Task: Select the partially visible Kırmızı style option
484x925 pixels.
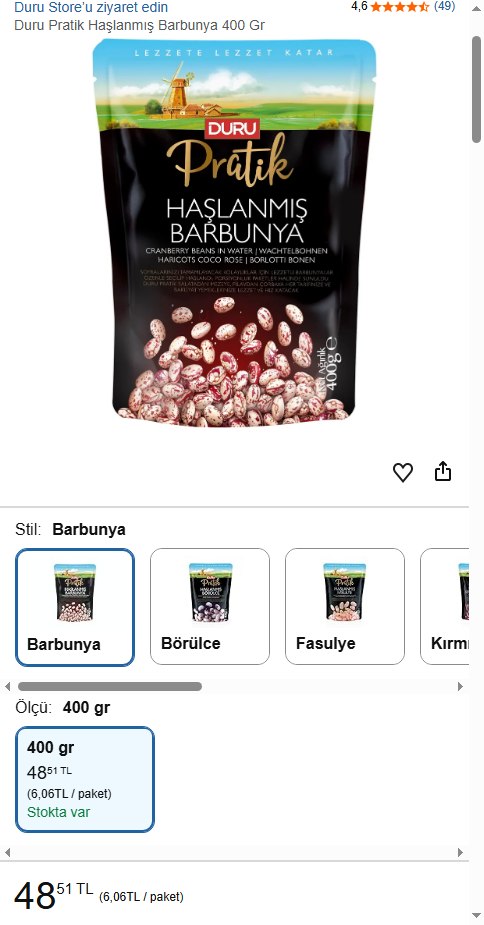Action: tap(444, 606)
